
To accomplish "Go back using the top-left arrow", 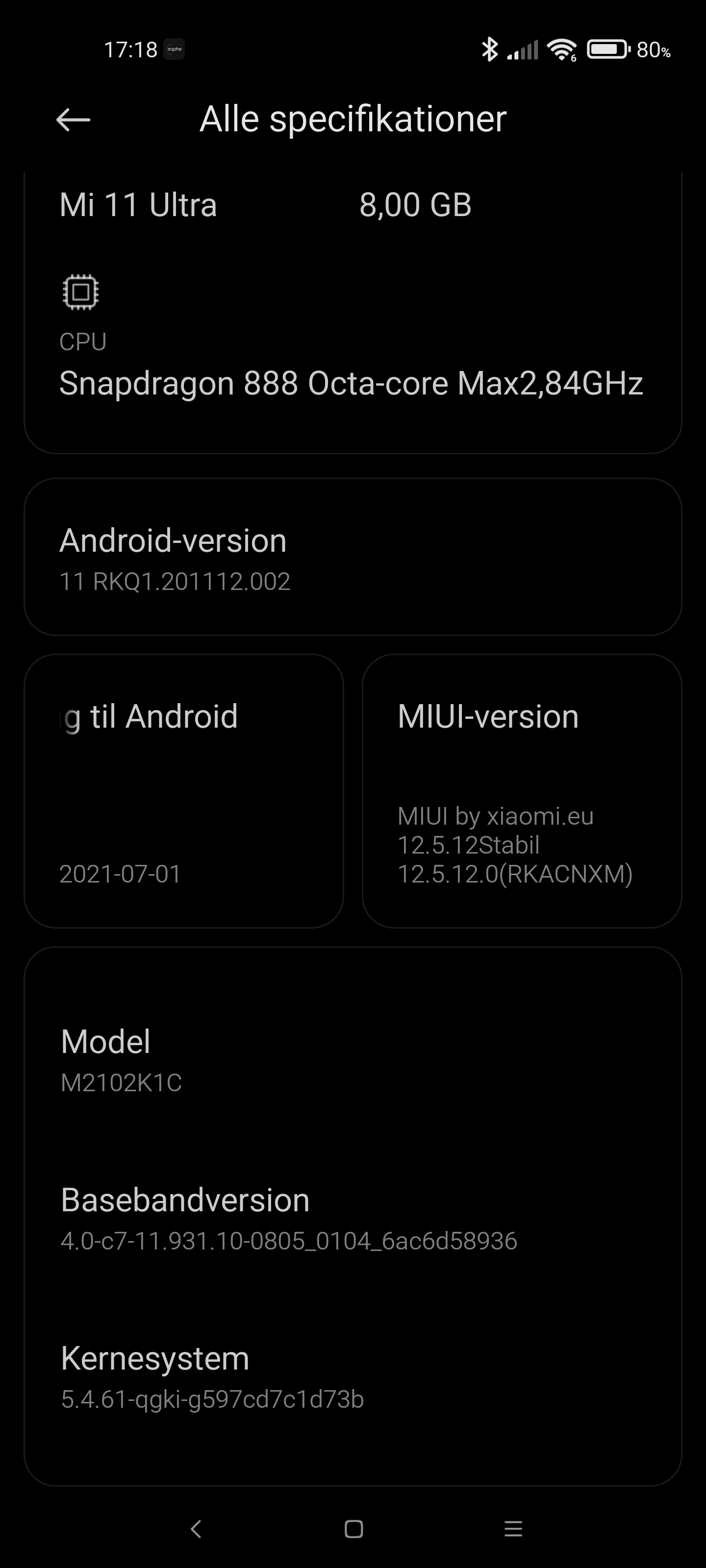I will point(73,119).
